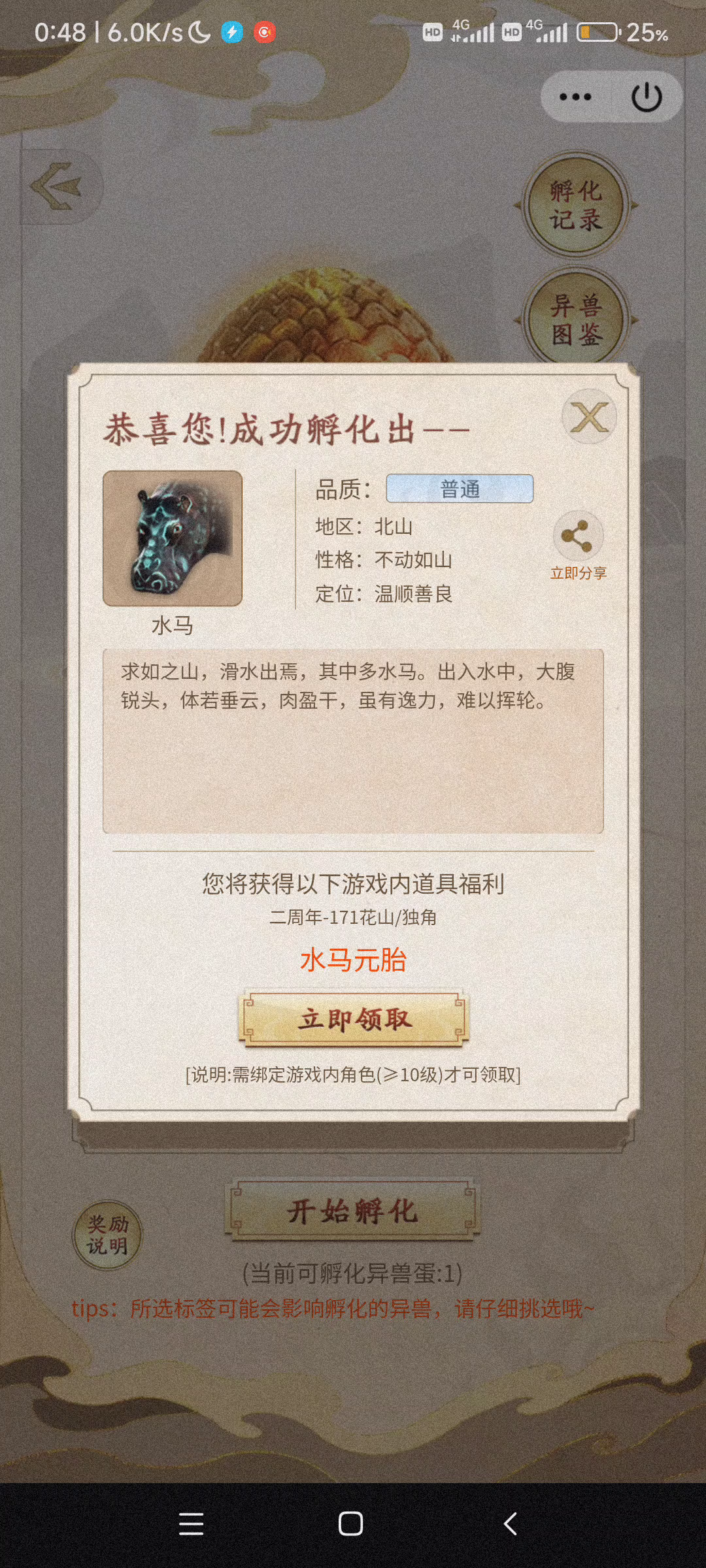This screenshot has height=1568, width=706.
Task: Exit the mini program with power icon
Action: 647,97
